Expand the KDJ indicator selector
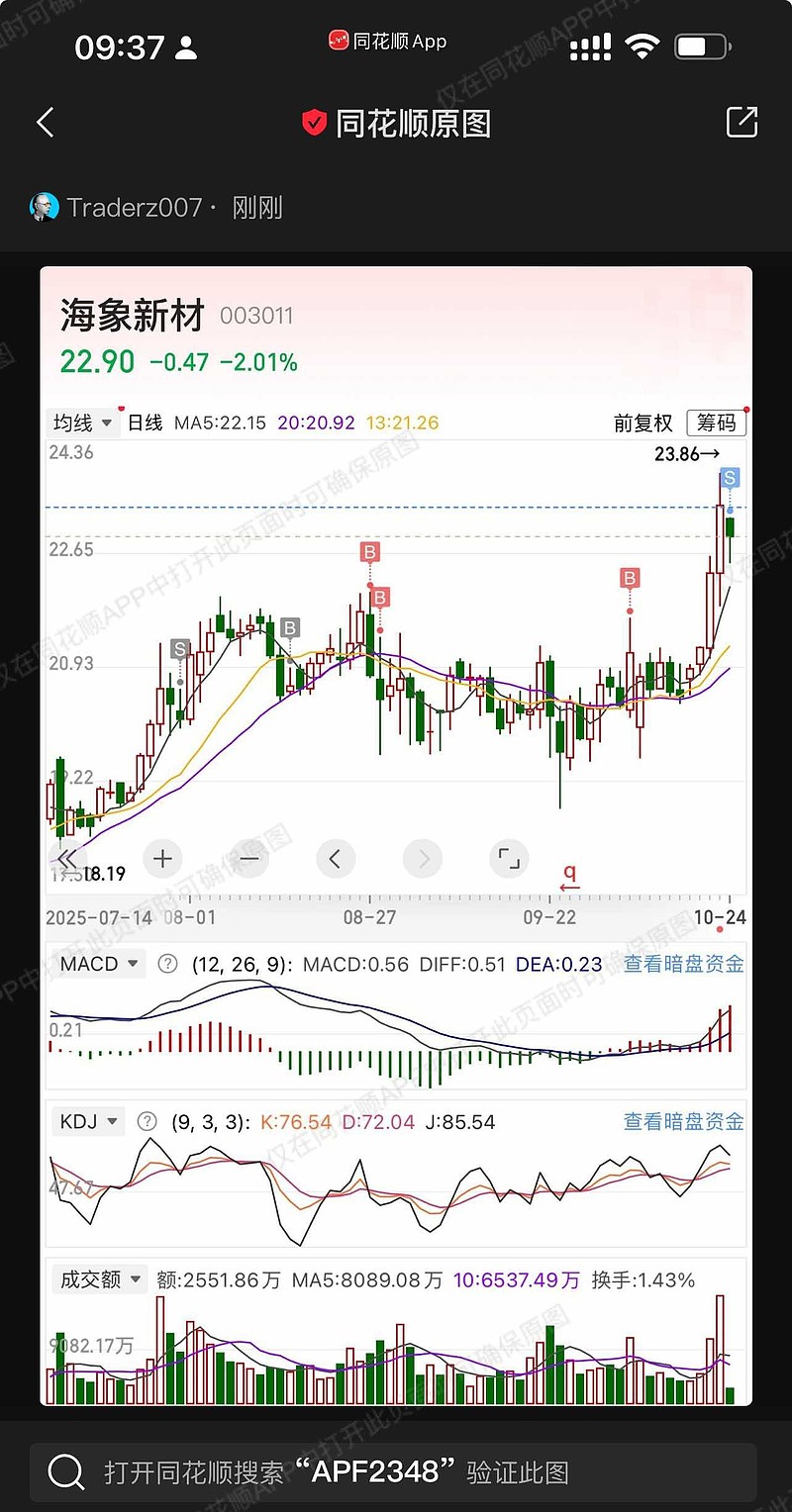Image resolution: width=792 pixels, height=1512 pixels. [88, 1121]
